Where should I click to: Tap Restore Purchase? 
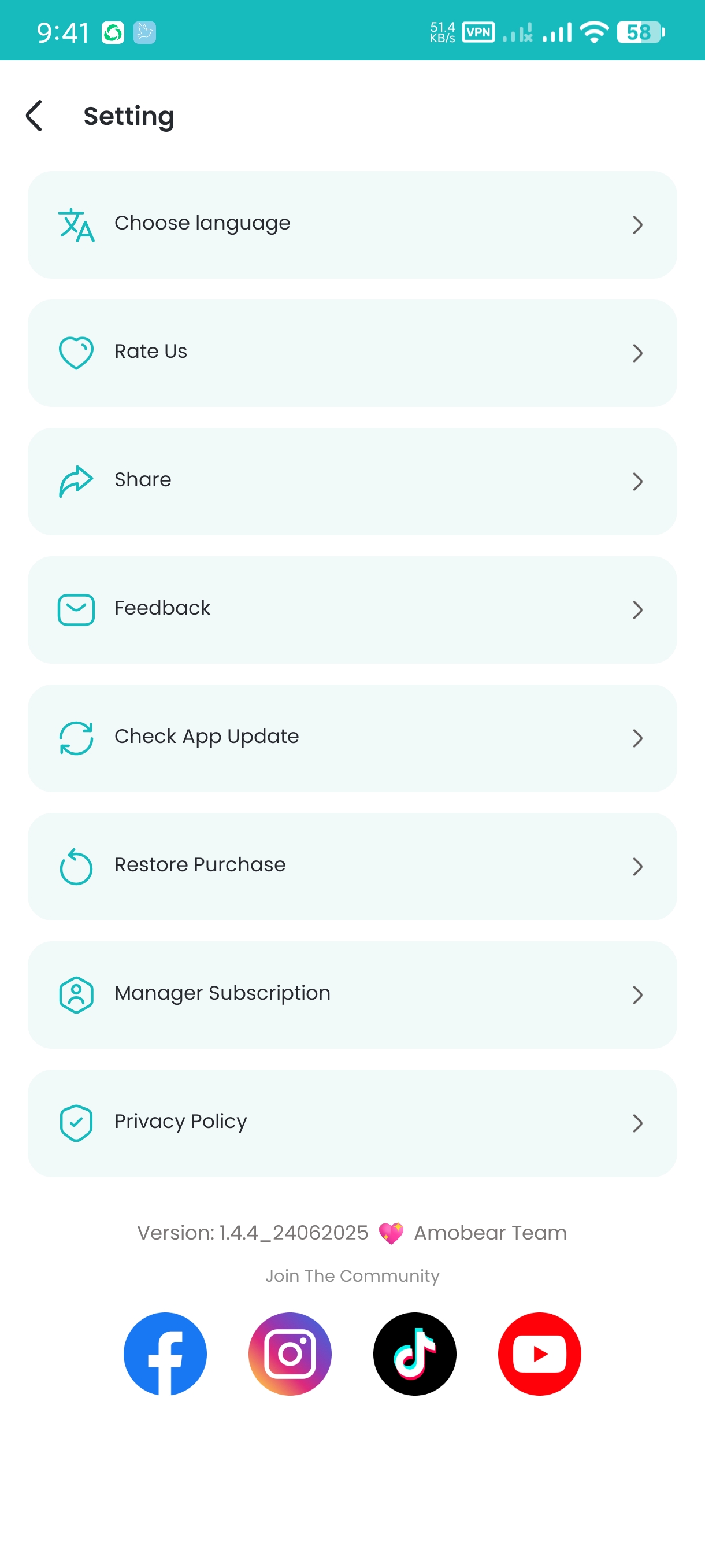pos(352,866)
